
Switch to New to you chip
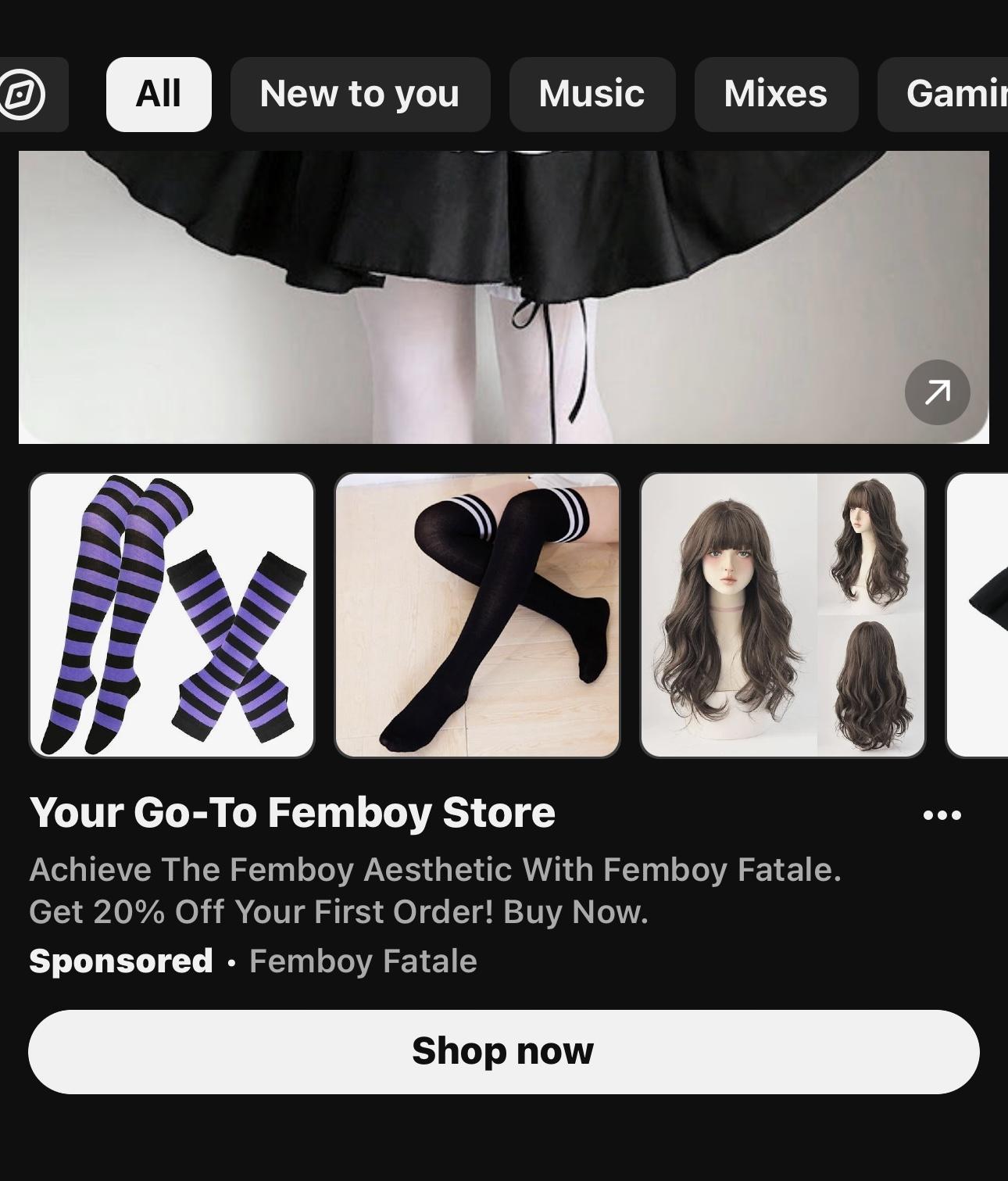coord(359,95)
